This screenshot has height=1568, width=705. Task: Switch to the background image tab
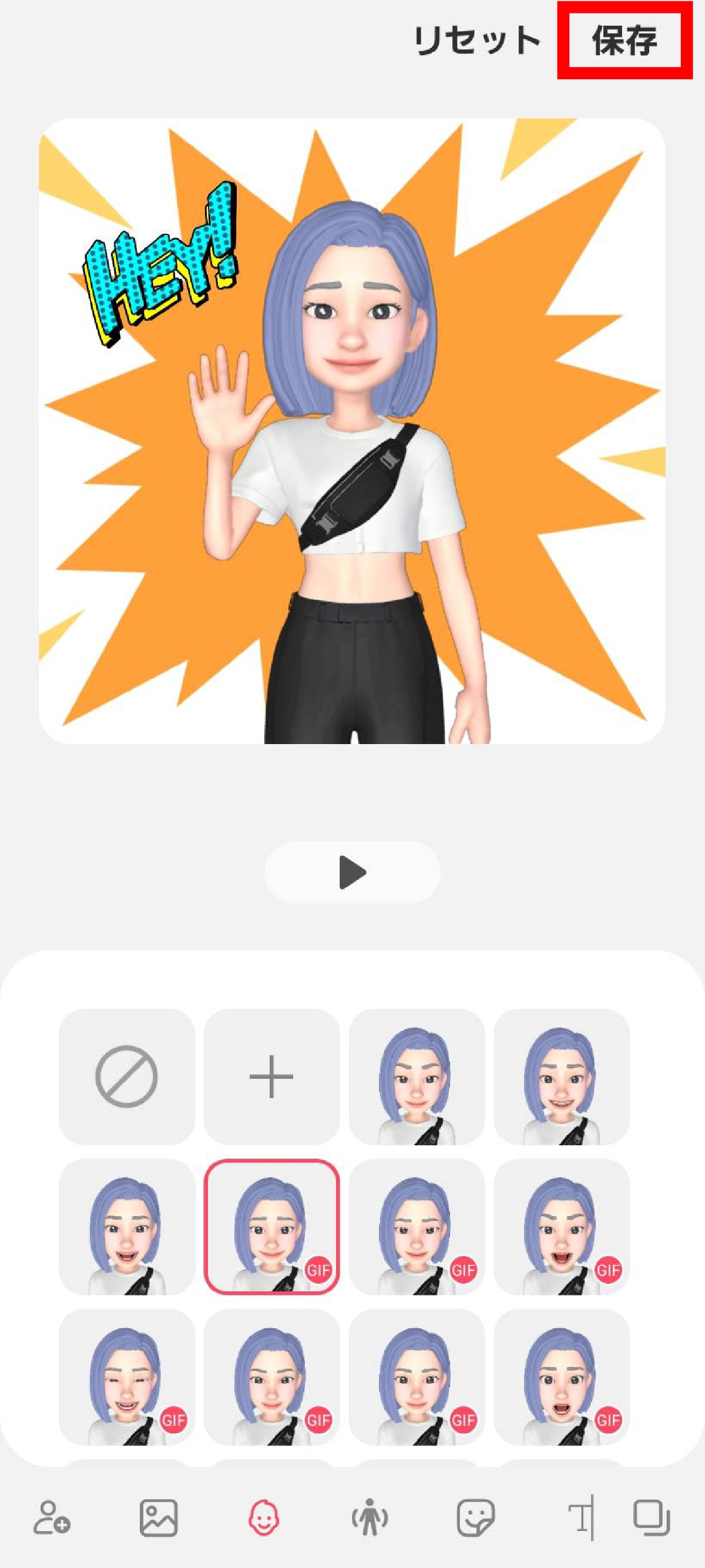(159, 1517)
